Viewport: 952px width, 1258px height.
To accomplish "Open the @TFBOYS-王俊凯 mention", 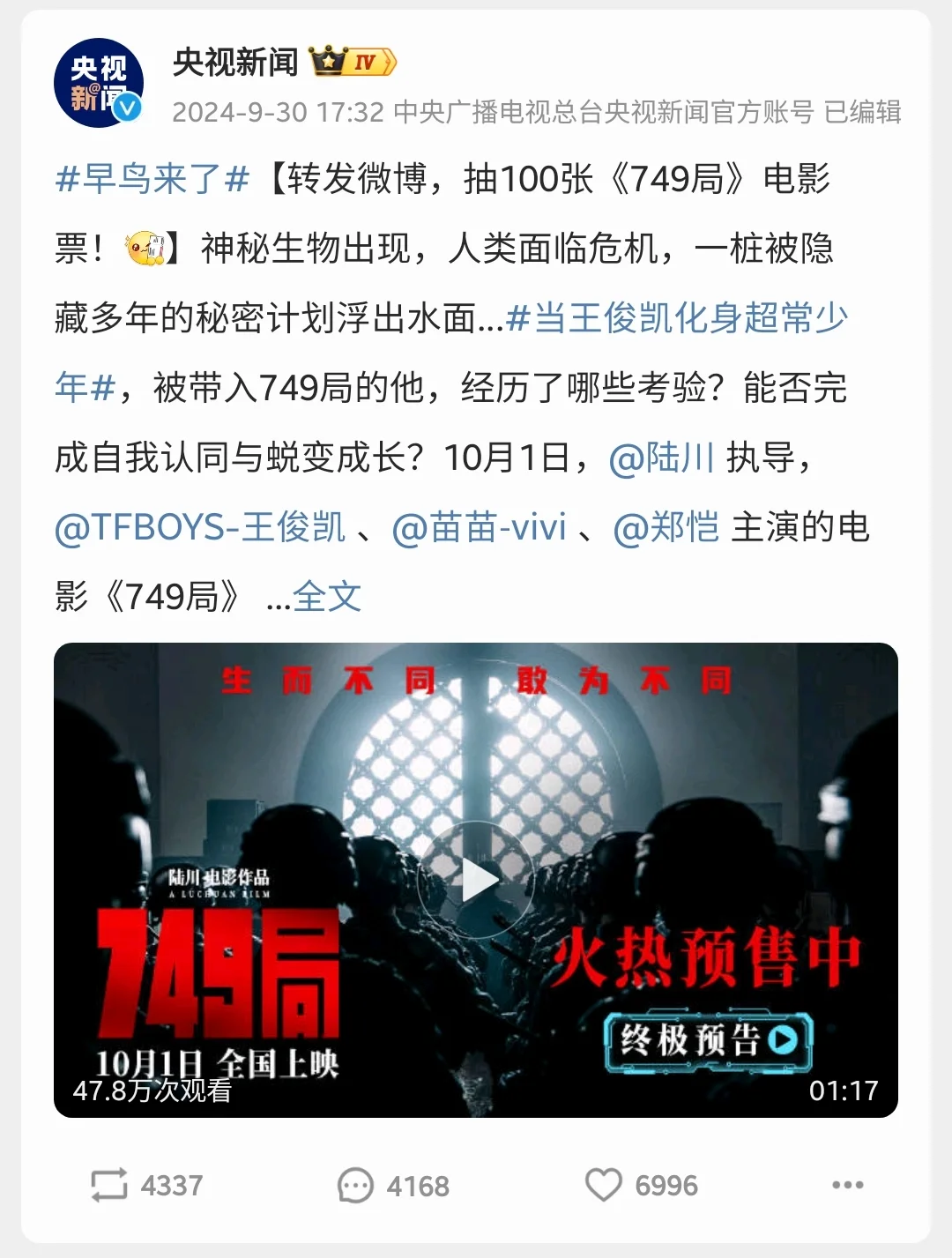I will [200, 527].
